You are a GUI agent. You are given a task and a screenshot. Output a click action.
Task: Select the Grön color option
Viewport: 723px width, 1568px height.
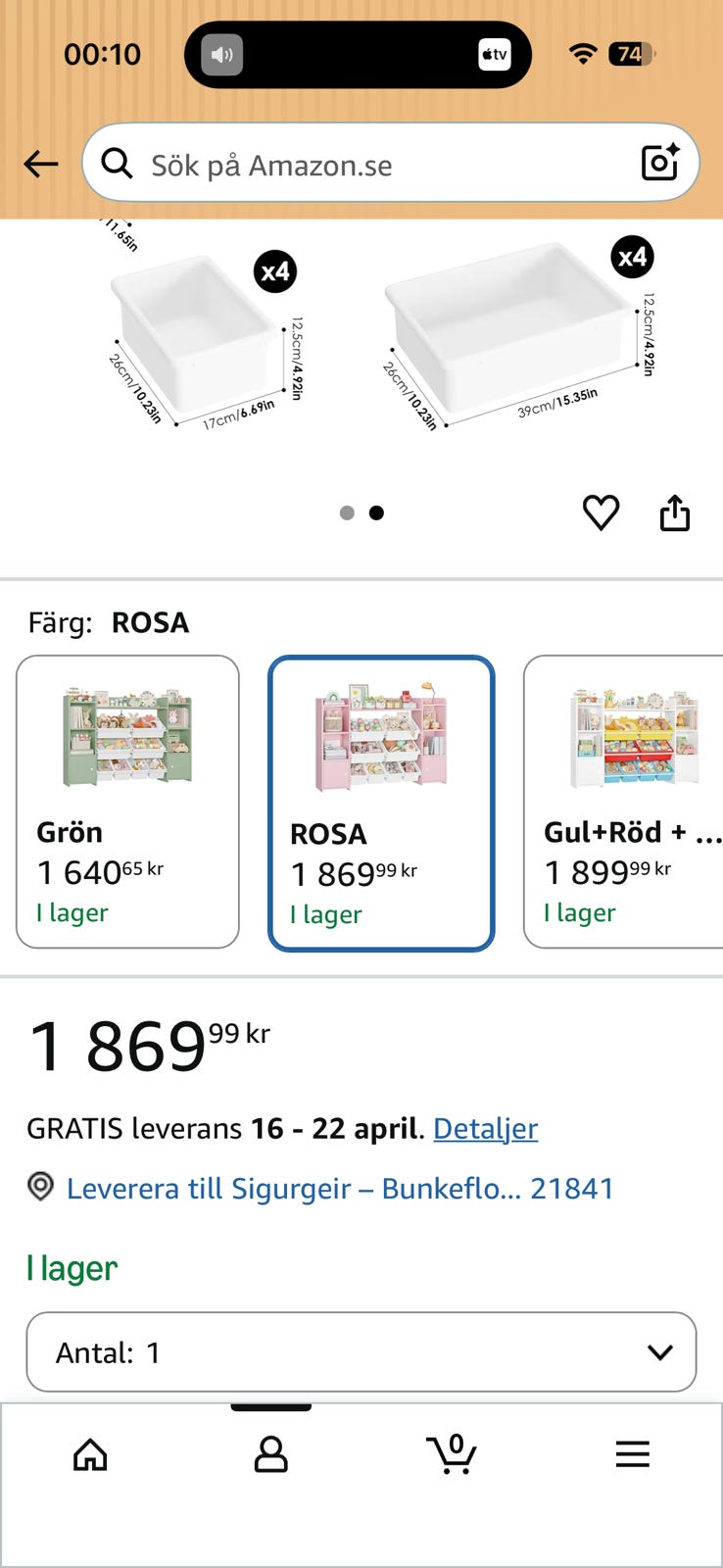[x=127, y=802]
